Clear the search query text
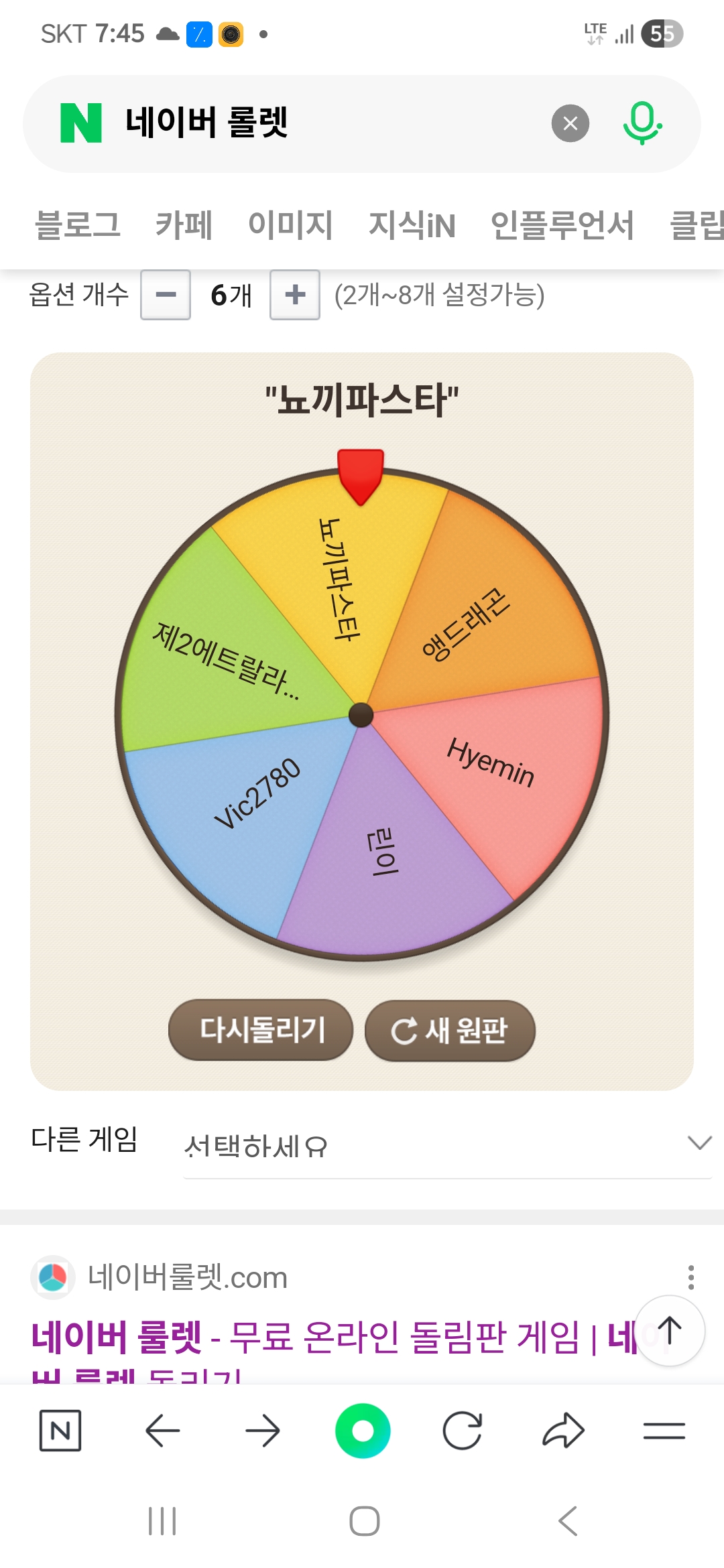 570,123
